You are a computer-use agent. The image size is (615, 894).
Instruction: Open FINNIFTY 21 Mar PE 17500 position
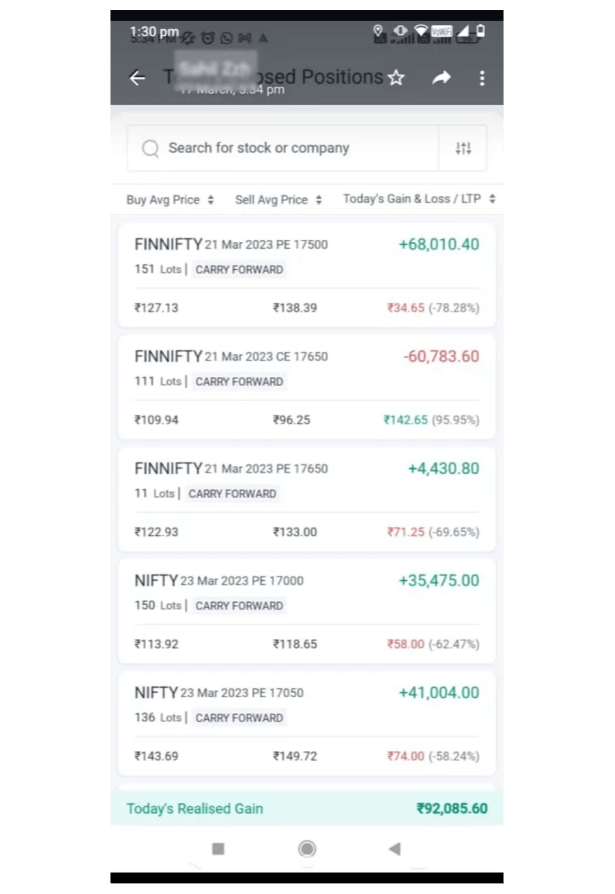tap(306, 275)
